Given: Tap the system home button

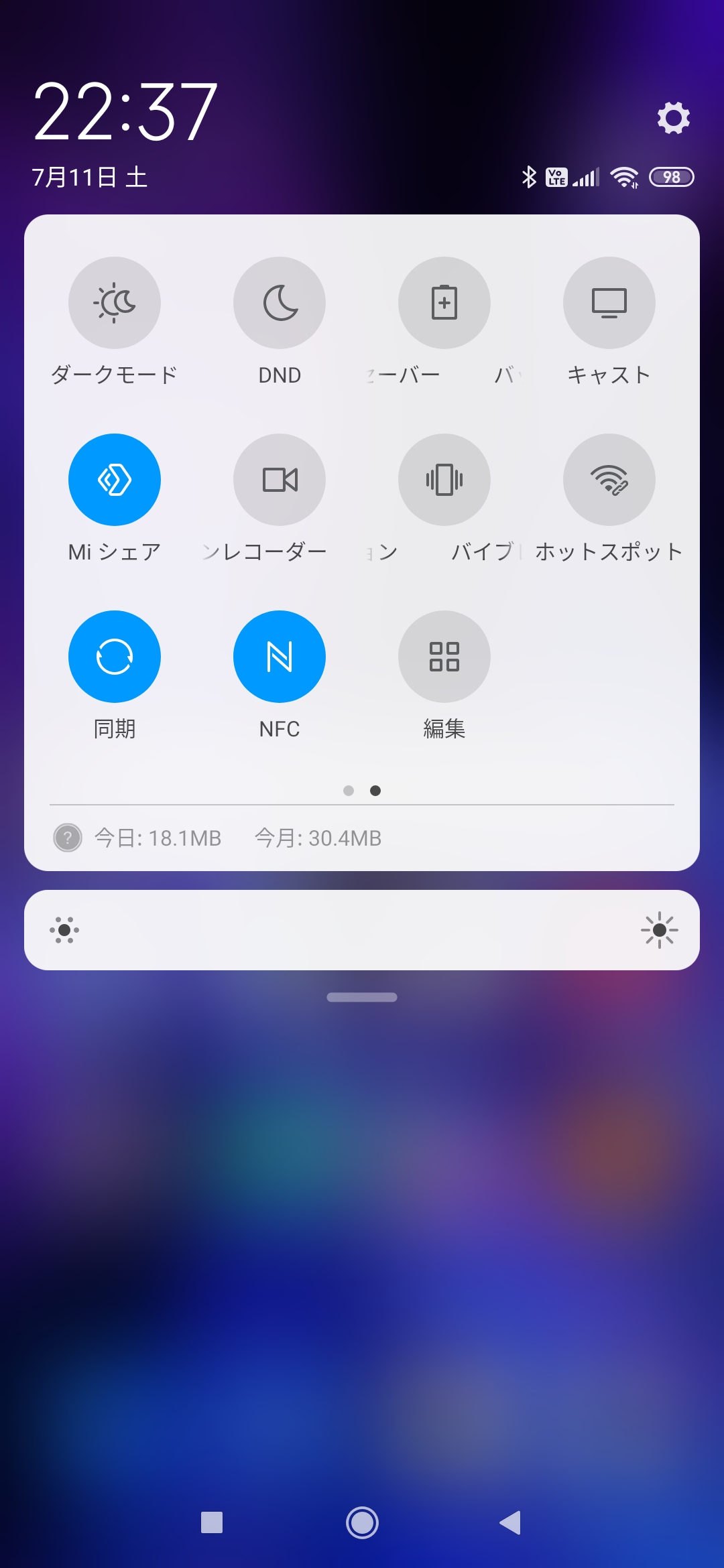Looking at the screenshot, I should 362,1522.
